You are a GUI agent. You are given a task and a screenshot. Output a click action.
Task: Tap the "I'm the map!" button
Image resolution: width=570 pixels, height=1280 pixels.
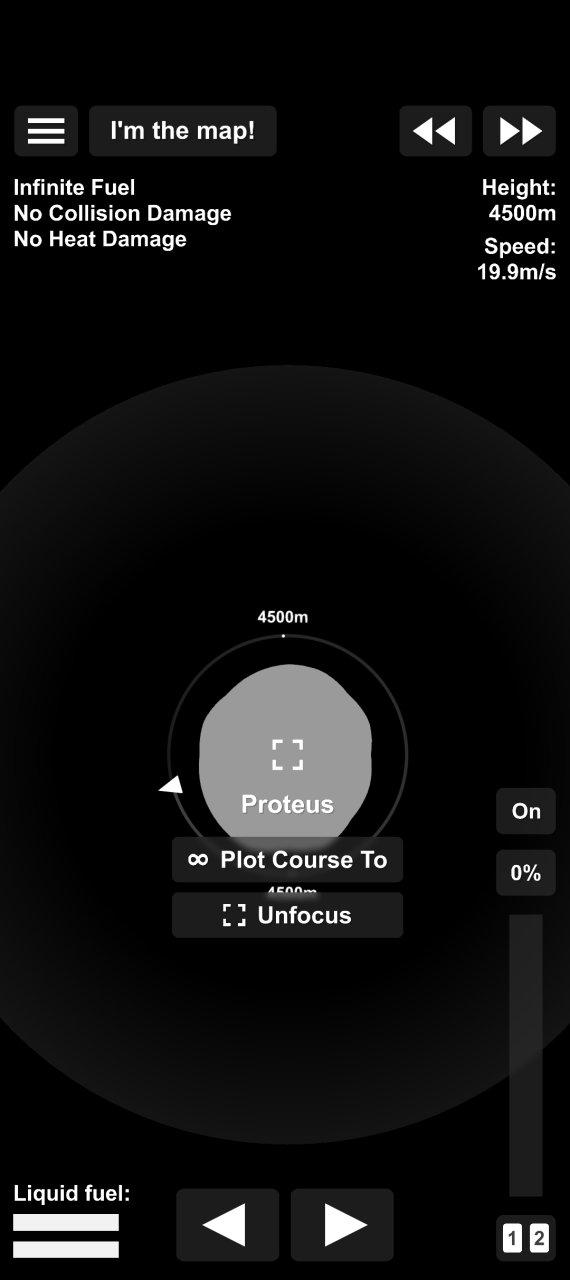pos(183,131)
